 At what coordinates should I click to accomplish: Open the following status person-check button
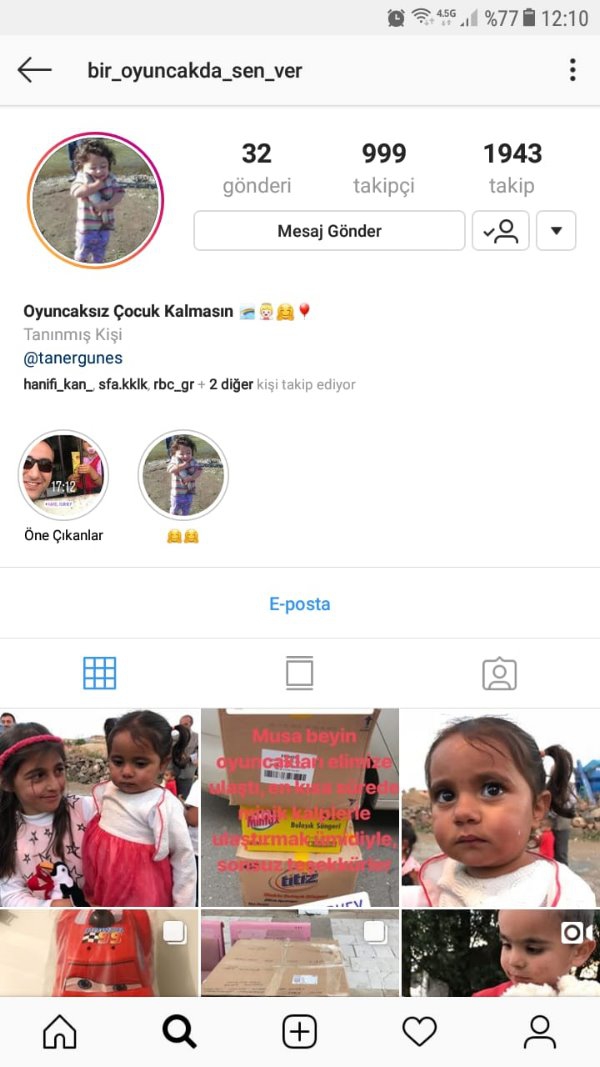(x=500, y=231)
